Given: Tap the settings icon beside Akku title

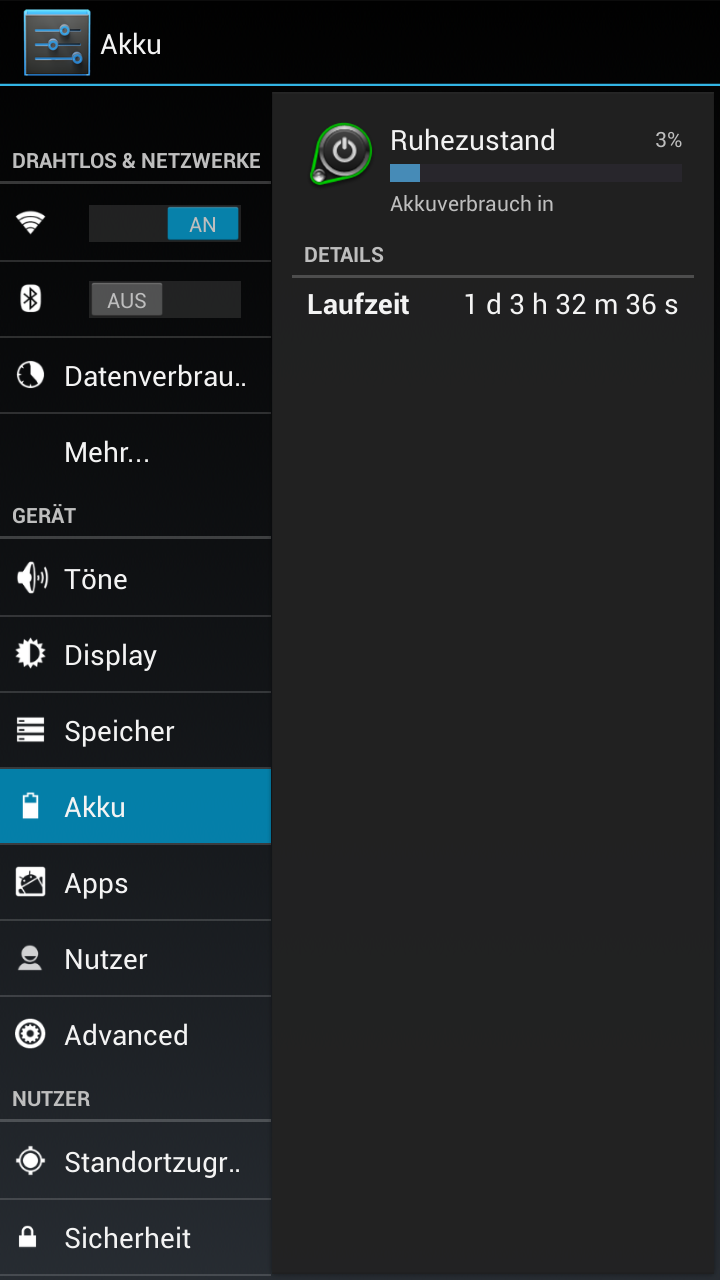Looking at the screenshot, I should click(x=57, y=43).
